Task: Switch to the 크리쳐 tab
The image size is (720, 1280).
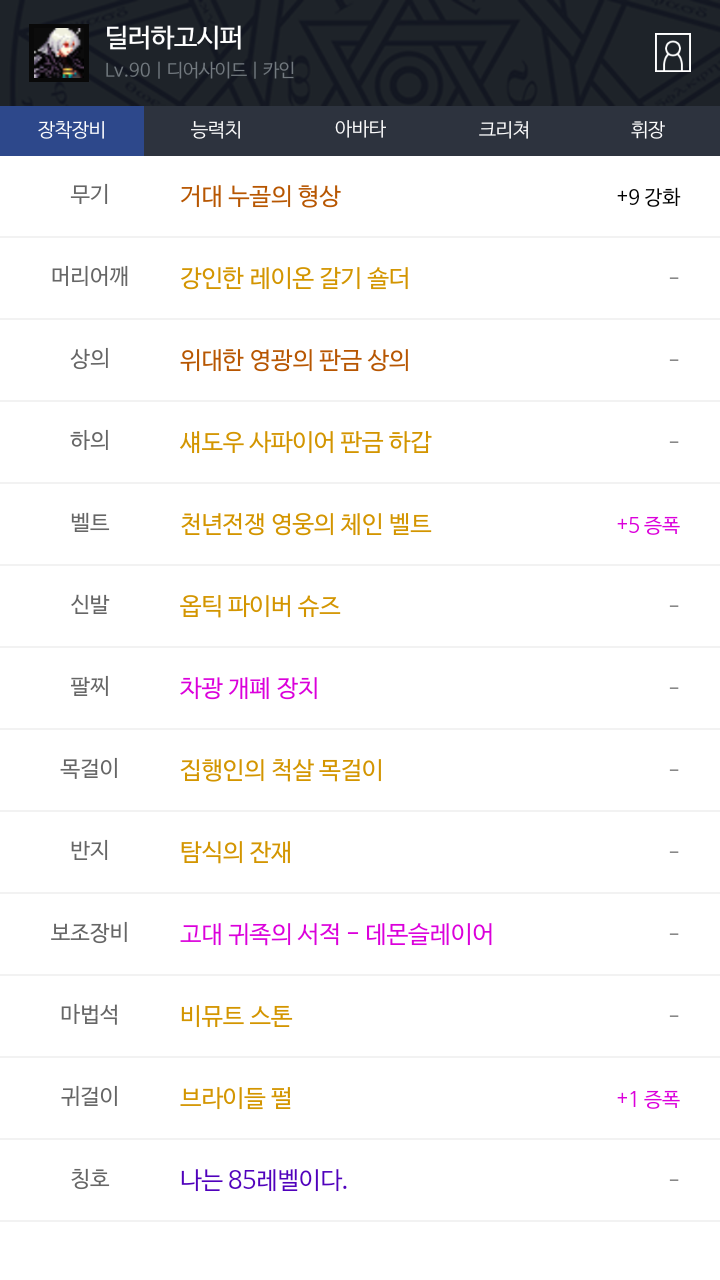Action: tap(504, 130)
